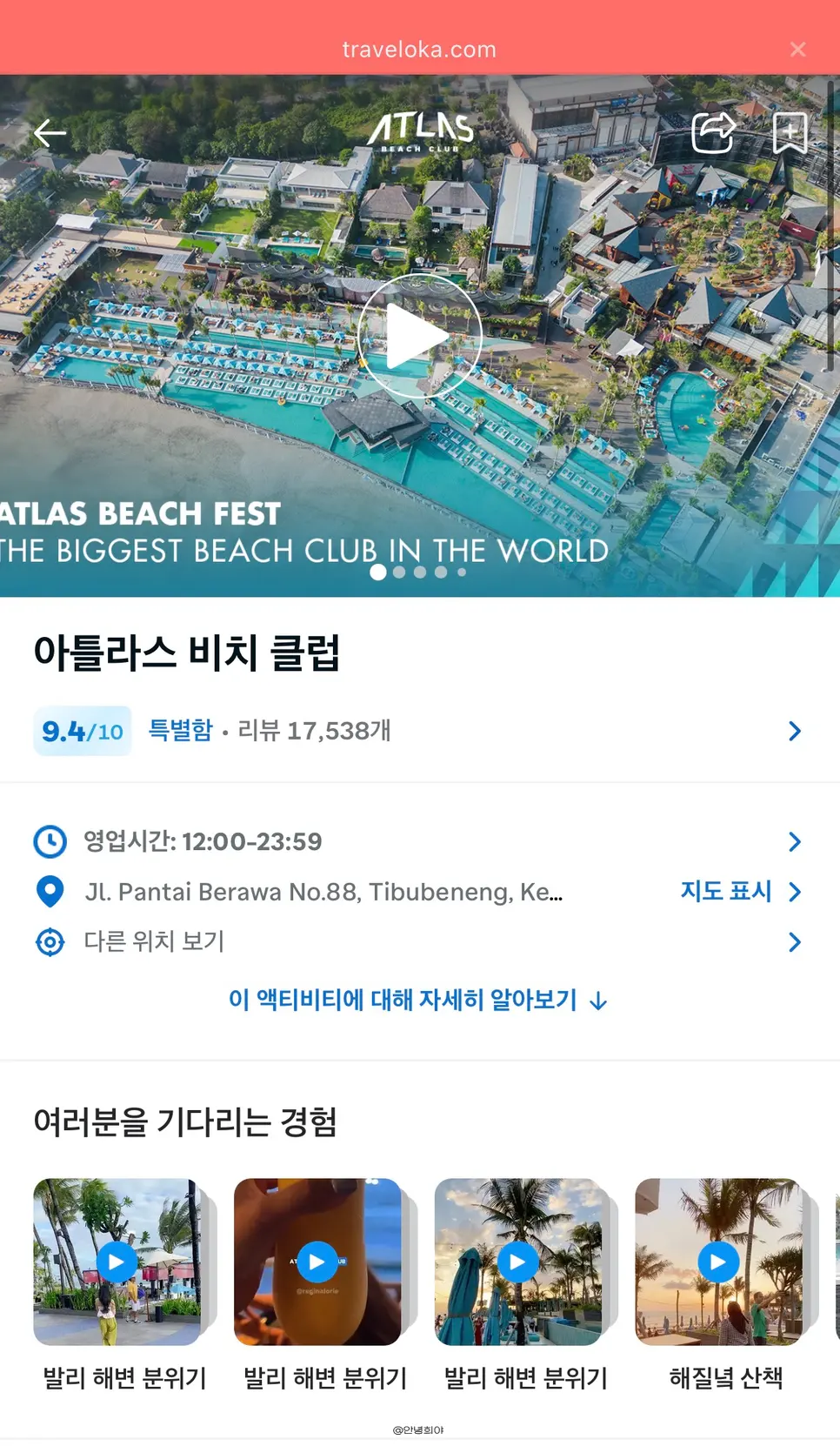This screenshot has width=840, height=1446.
Task: Expand 이 액티비티에 대해 자세히 알아보기
Action: point(418,1000)
